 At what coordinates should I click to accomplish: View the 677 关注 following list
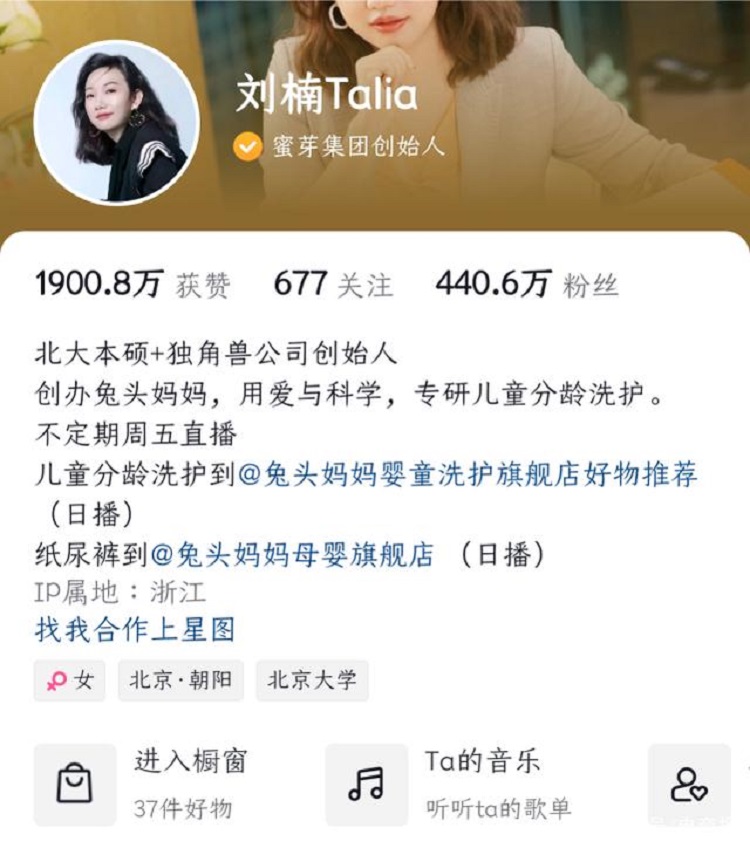332,285
